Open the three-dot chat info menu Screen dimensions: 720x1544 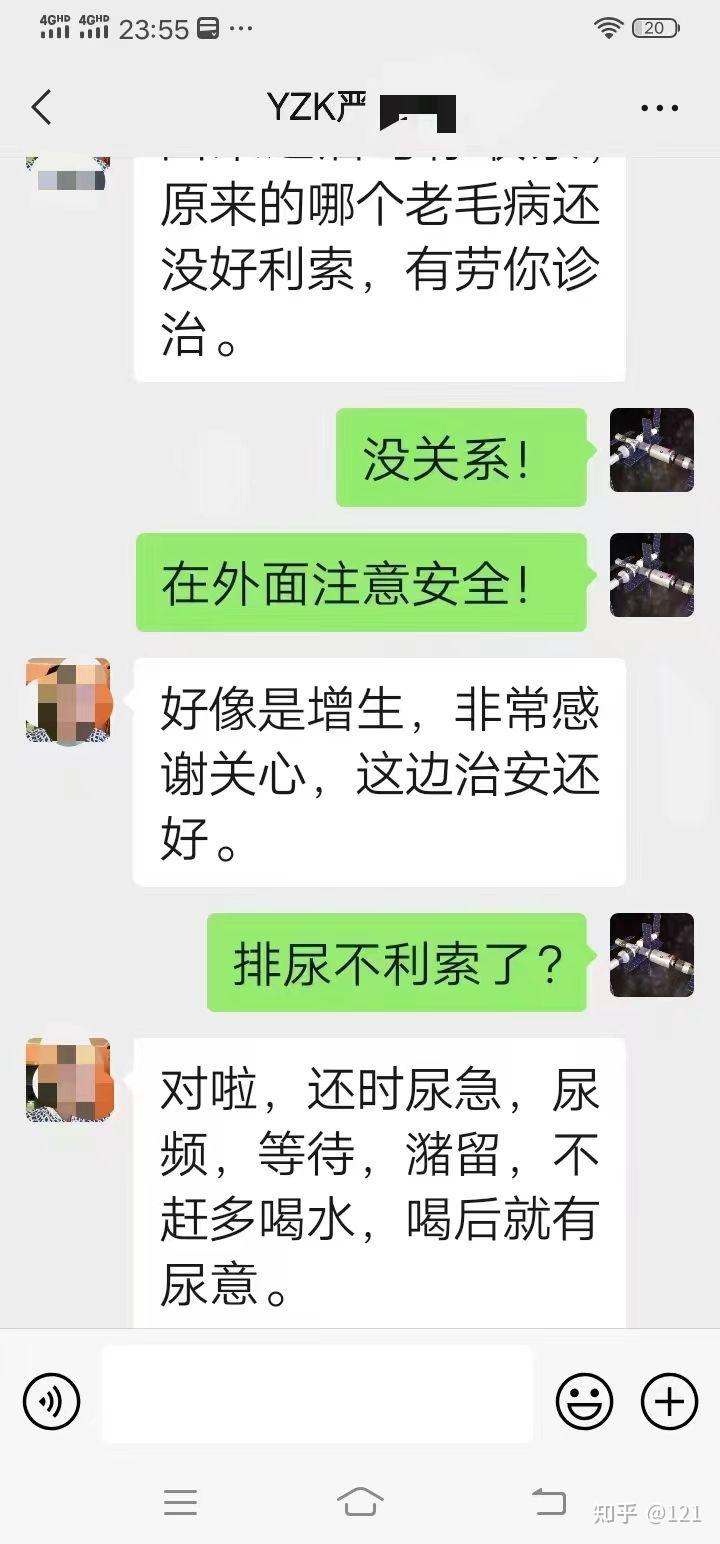pyautogui.click(x=659, y=108)
